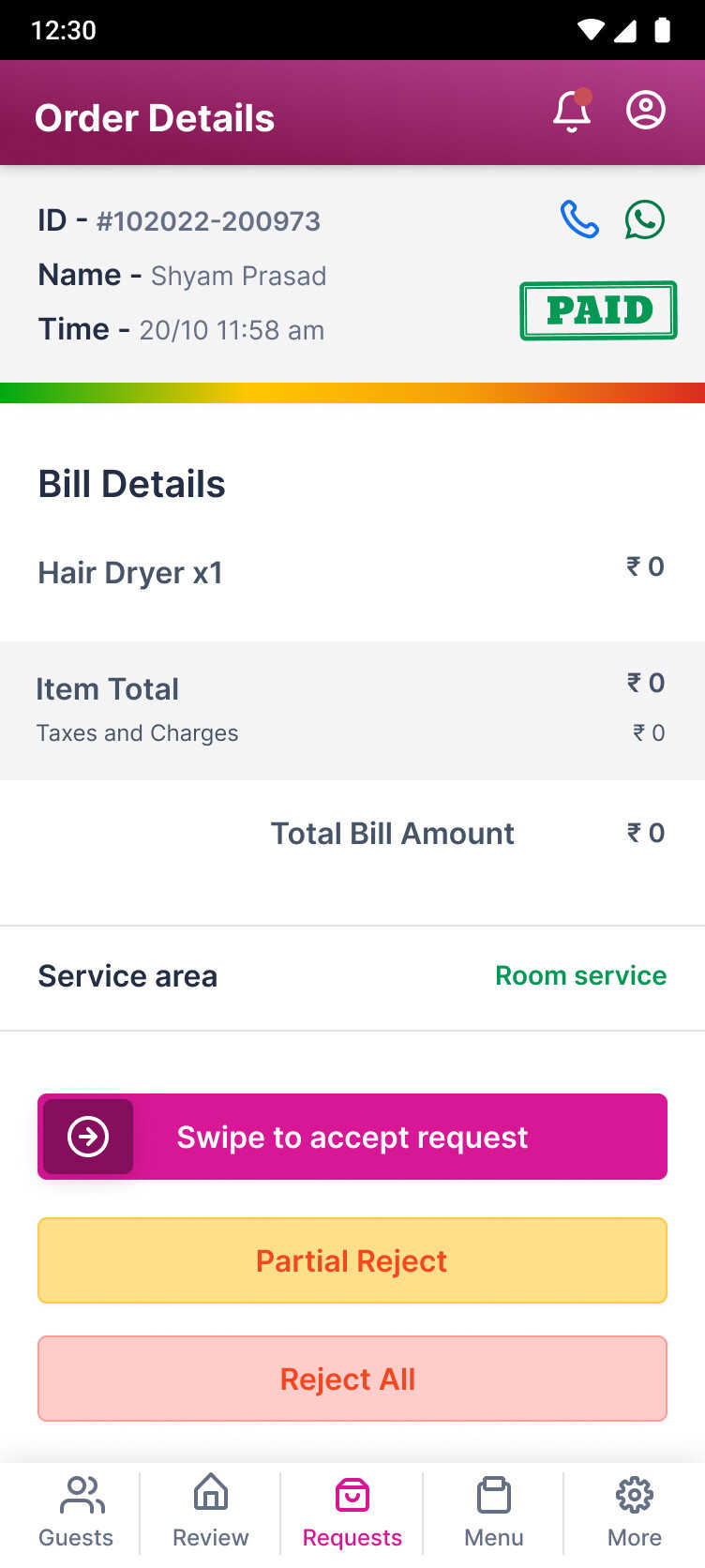Switch to the Review tab

(x=211, y=1512)
